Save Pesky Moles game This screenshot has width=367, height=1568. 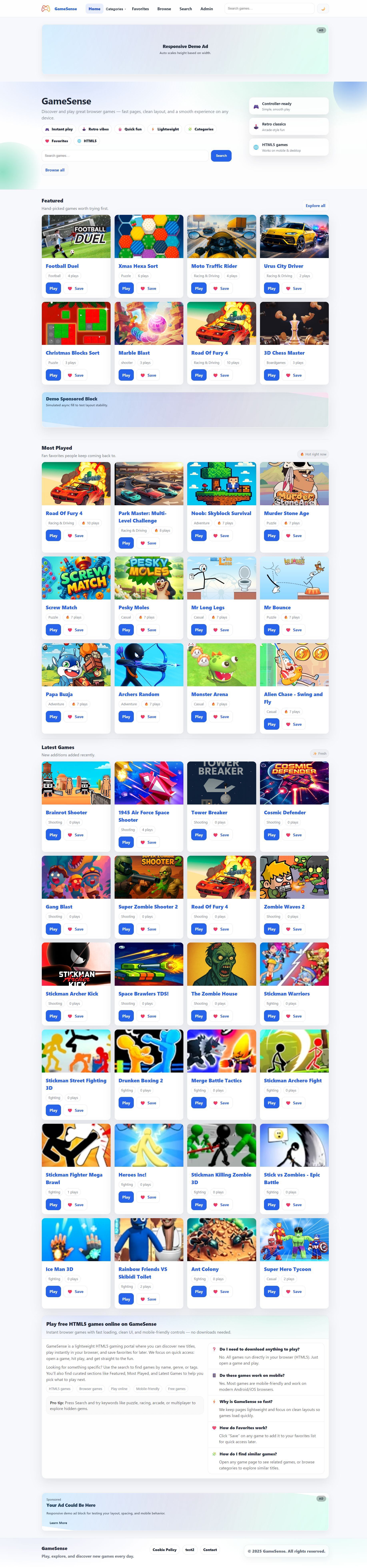tap(149, 630)
